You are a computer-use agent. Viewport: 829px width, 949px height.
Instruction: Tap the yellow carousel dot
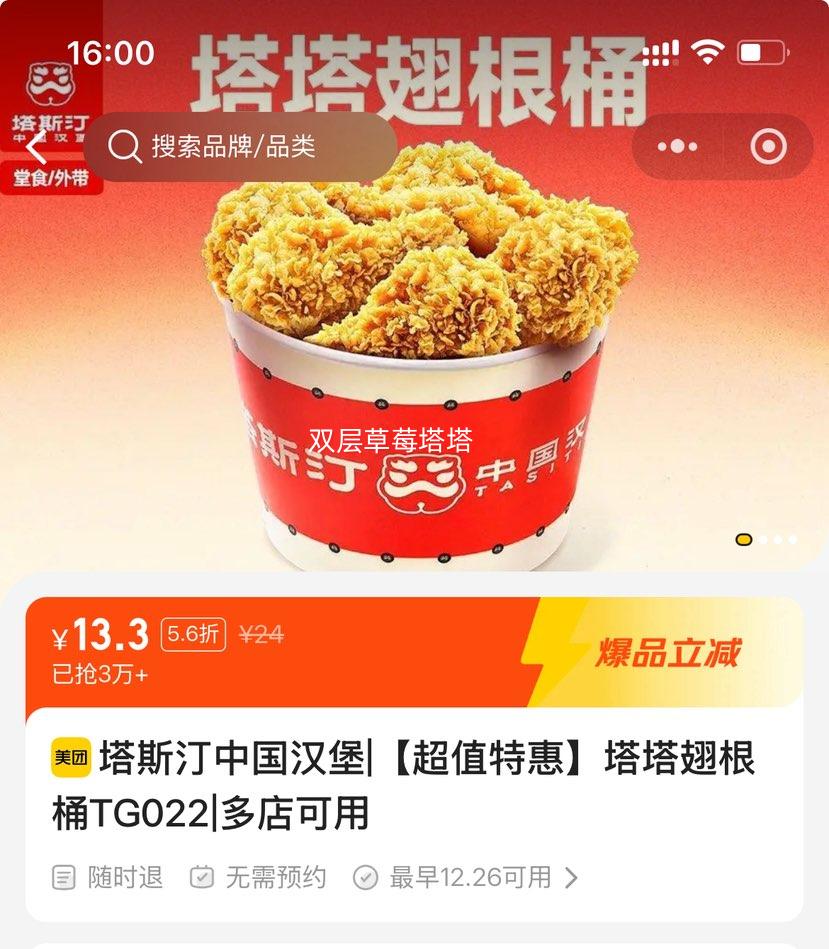pyautogui.click(x=743, y=540)
